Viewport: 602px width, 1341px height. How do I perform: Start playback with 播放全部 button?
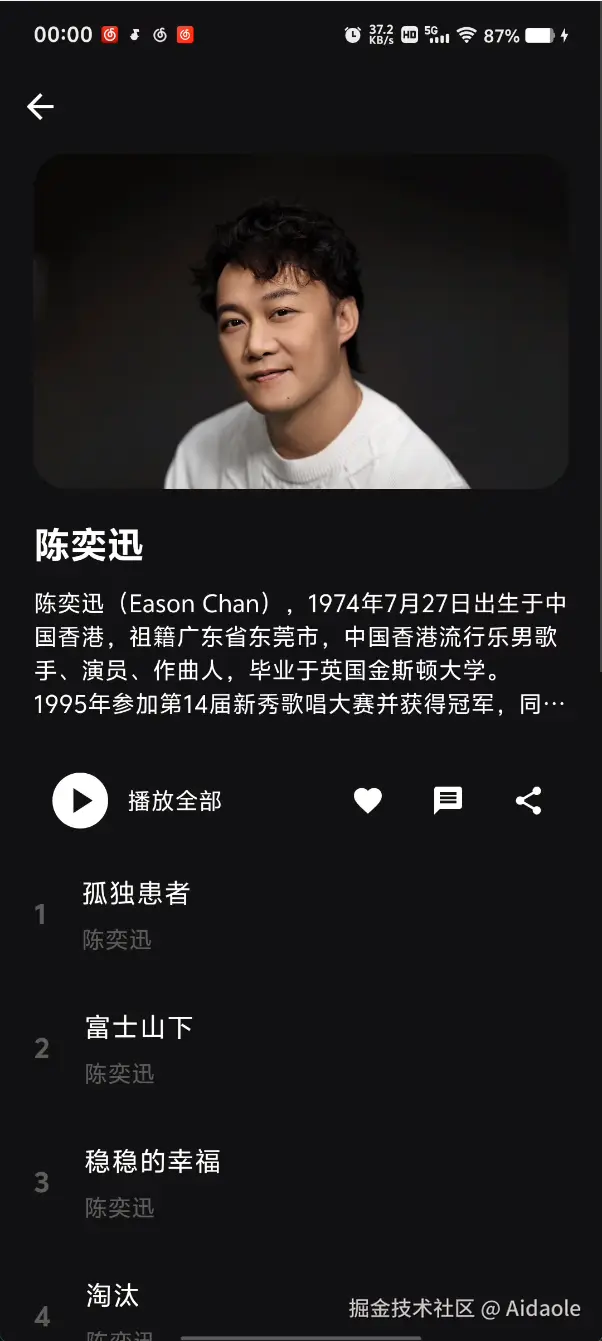coord(81,801)
